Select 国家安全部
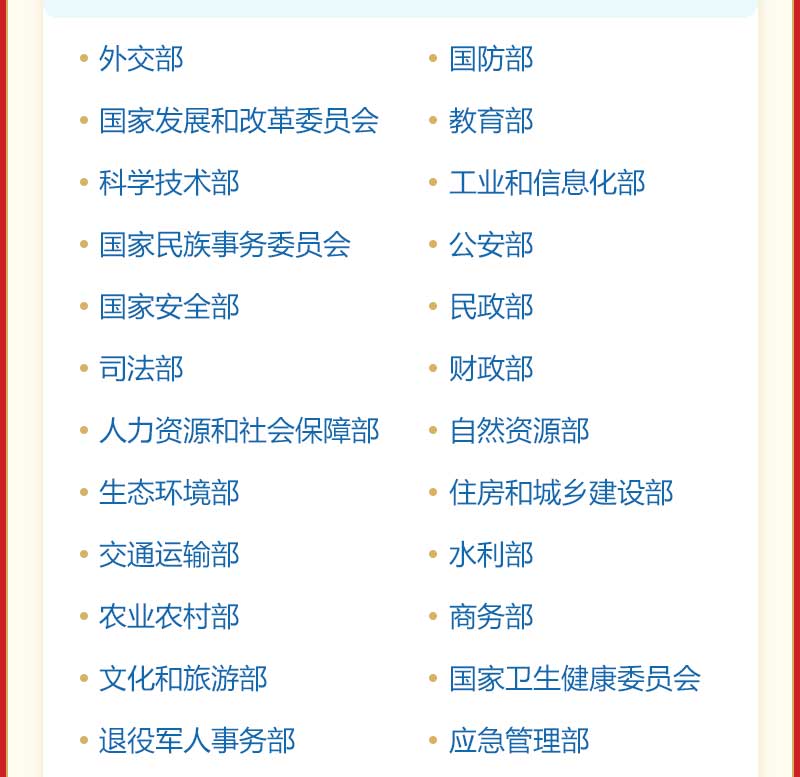The width and height of the screenshot is (800, 777). pos(169,307)
